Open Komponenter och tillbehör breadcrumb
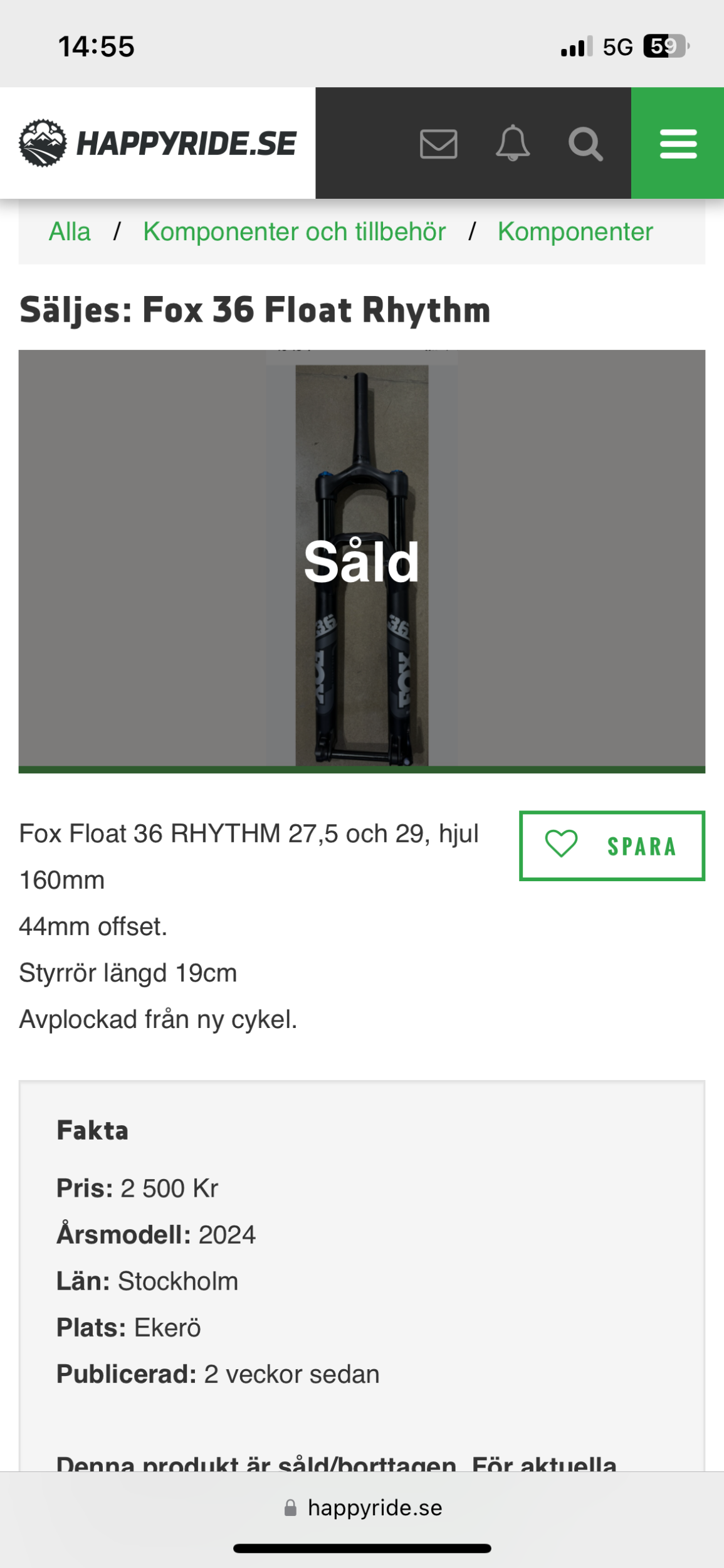 pos(294,231)
